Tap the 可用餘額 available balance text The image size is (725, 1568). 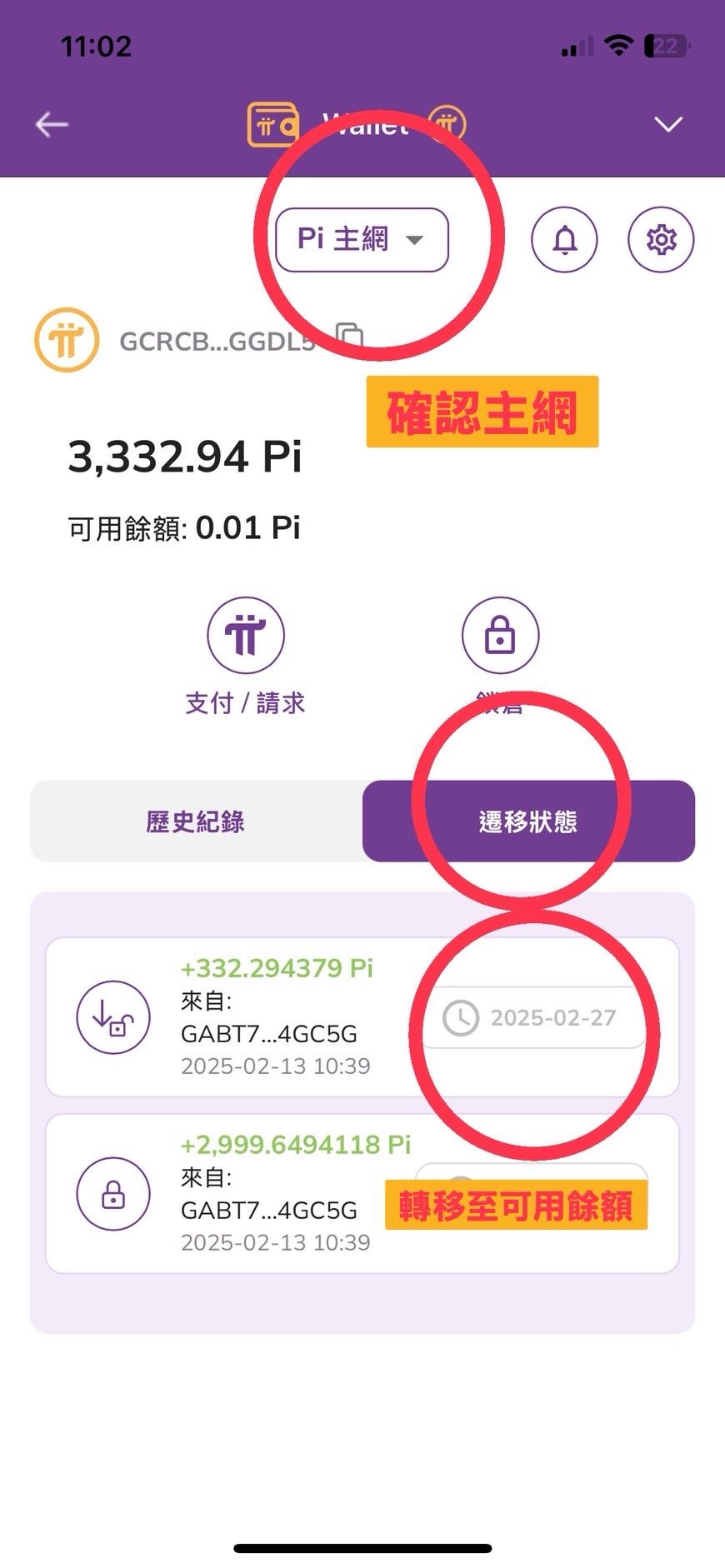click(x=125, y=528)
